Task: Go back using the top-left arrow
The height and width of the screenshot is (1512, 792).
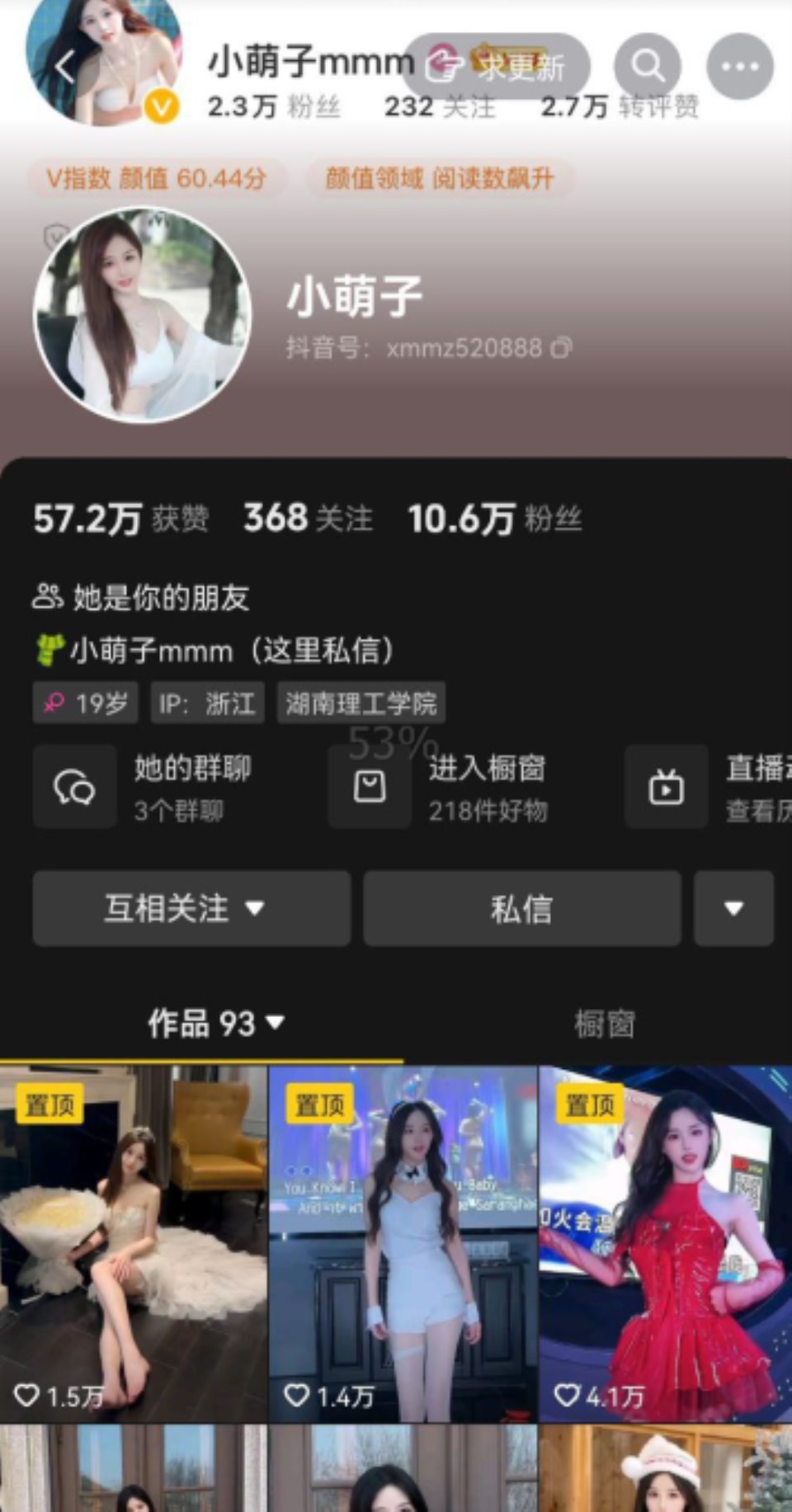Action: 66,66
